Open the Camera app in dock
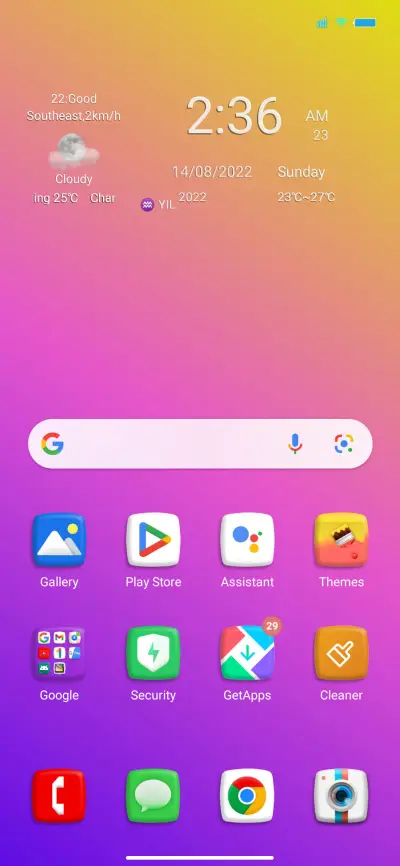The image size is (400, 866). click(x=341, y=796)
